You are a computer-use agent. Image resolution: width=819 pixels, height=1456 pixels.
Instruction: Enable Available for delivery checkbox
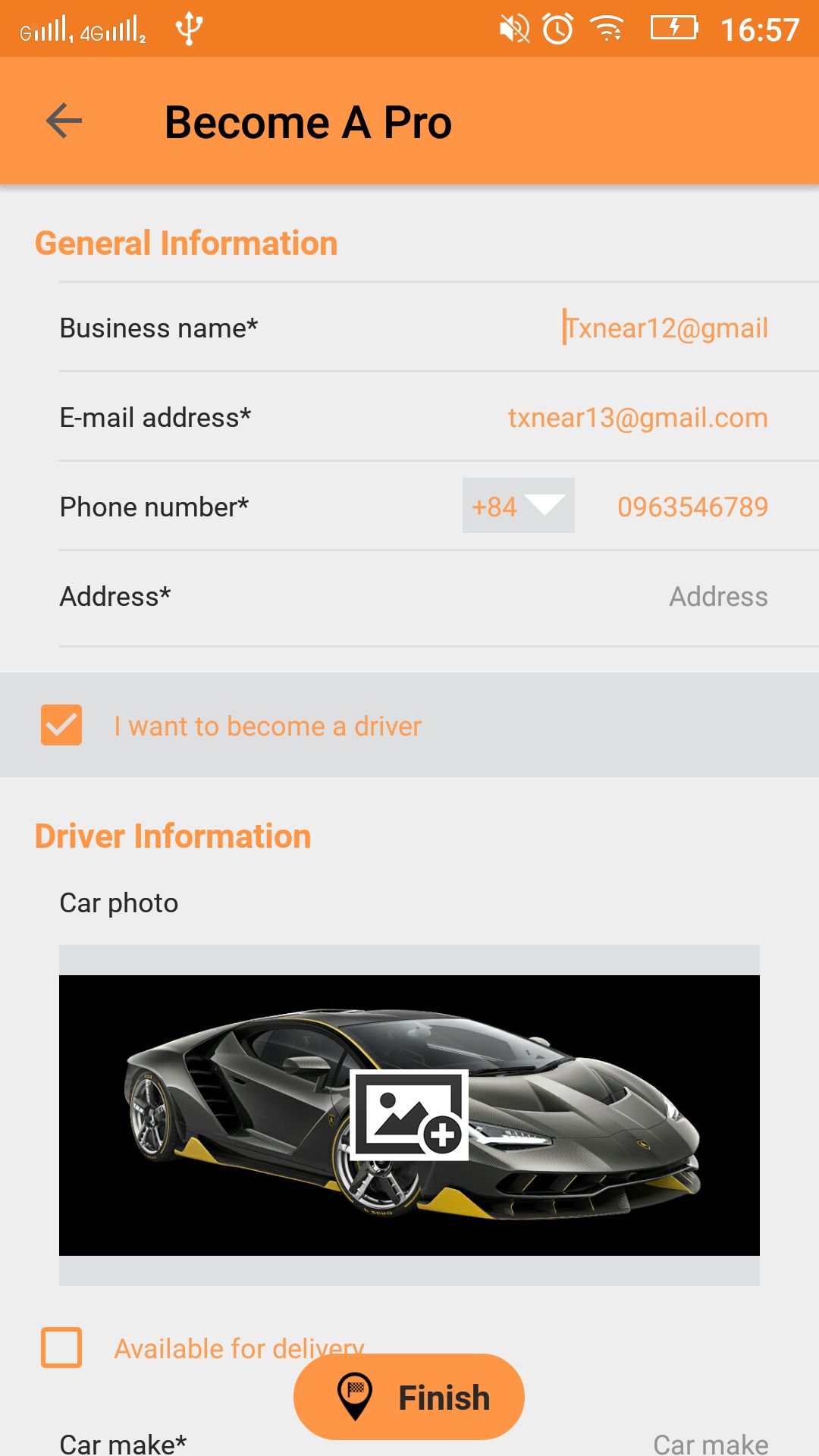click(x=61, y=1348)
